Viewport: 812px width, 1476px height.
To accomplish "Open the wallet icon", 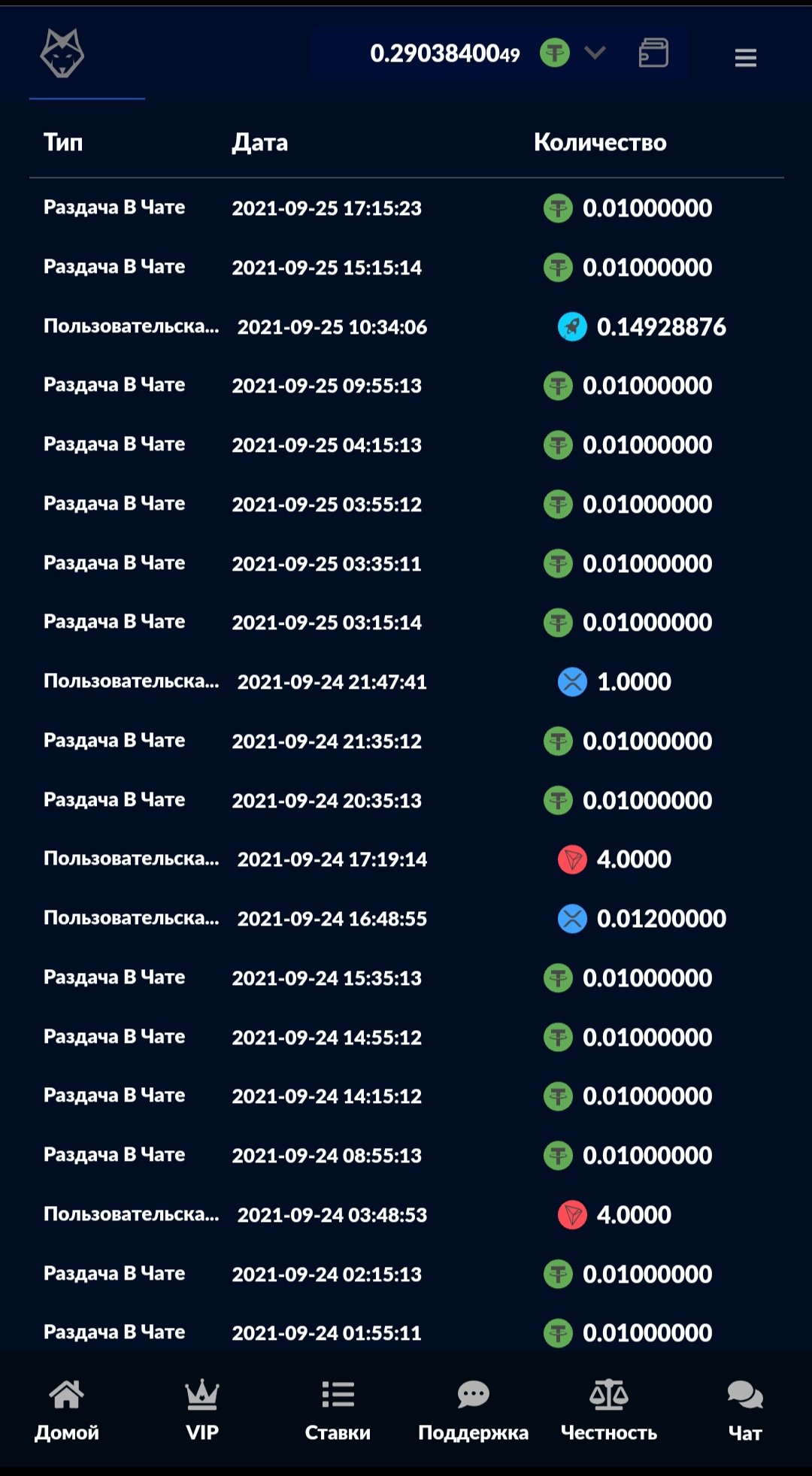I will [653, 53].
